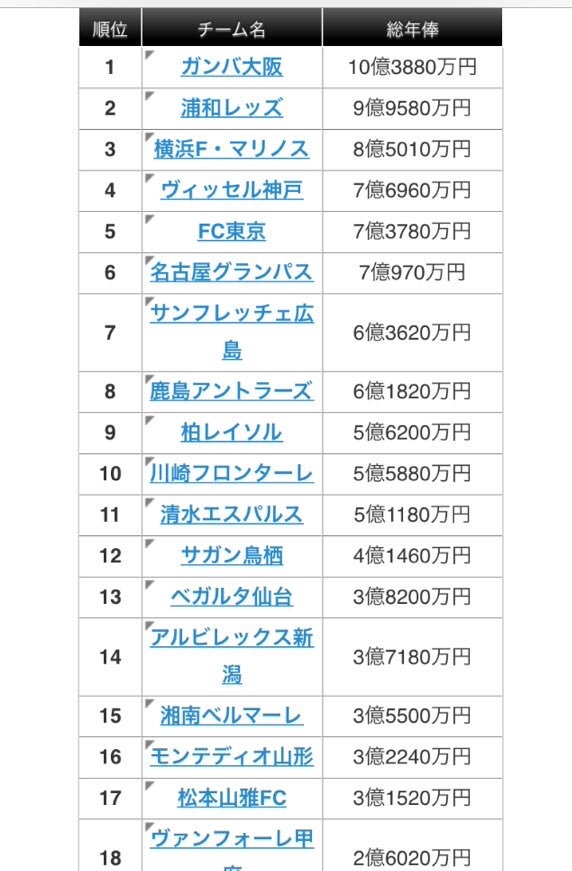Open the 清水エスパルス link

(232, 514)
